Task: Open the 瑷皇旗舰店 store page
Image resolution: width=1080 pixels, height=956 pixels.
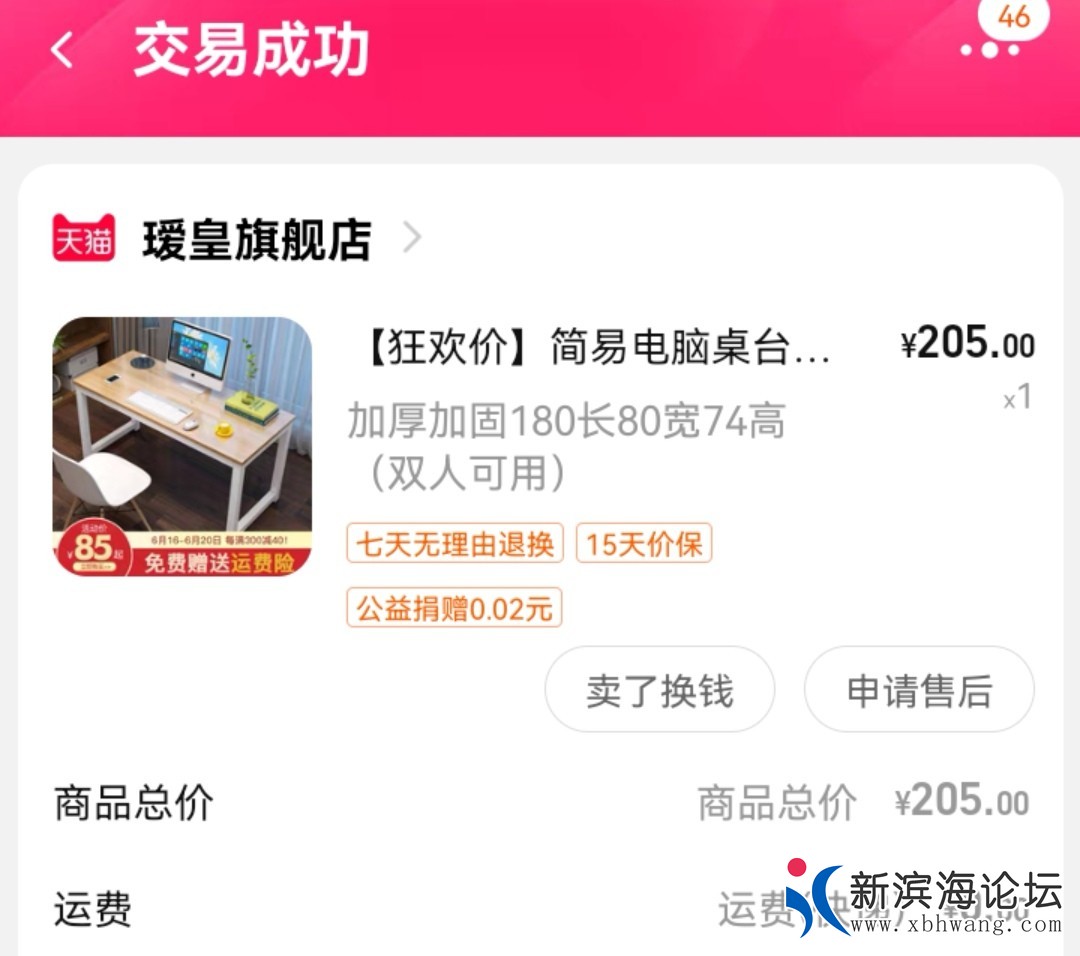Action: coord(256,240)
